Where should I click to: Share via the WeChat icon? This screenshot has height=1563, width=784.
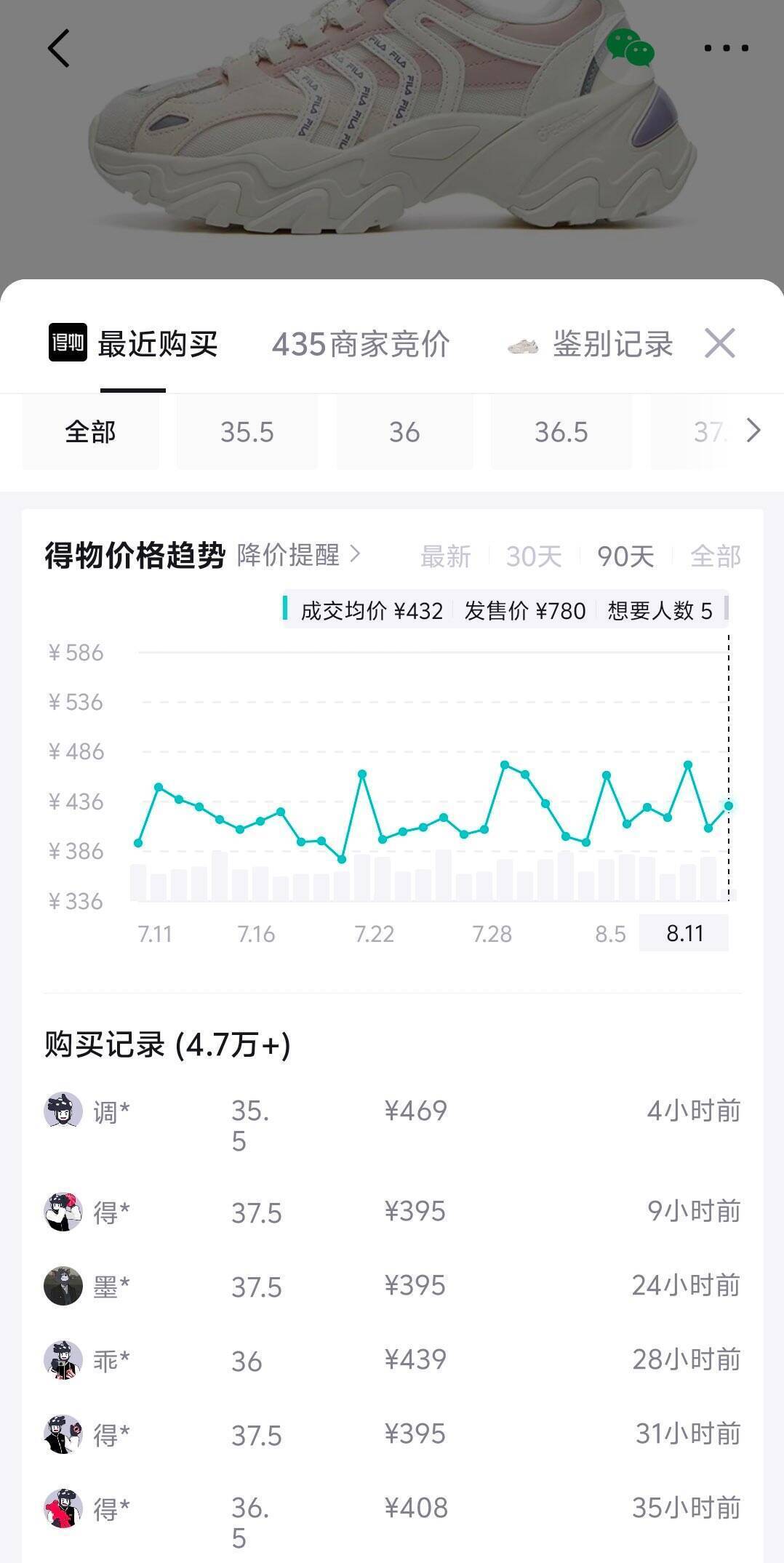pyautogui.click(x=631, y=49)
